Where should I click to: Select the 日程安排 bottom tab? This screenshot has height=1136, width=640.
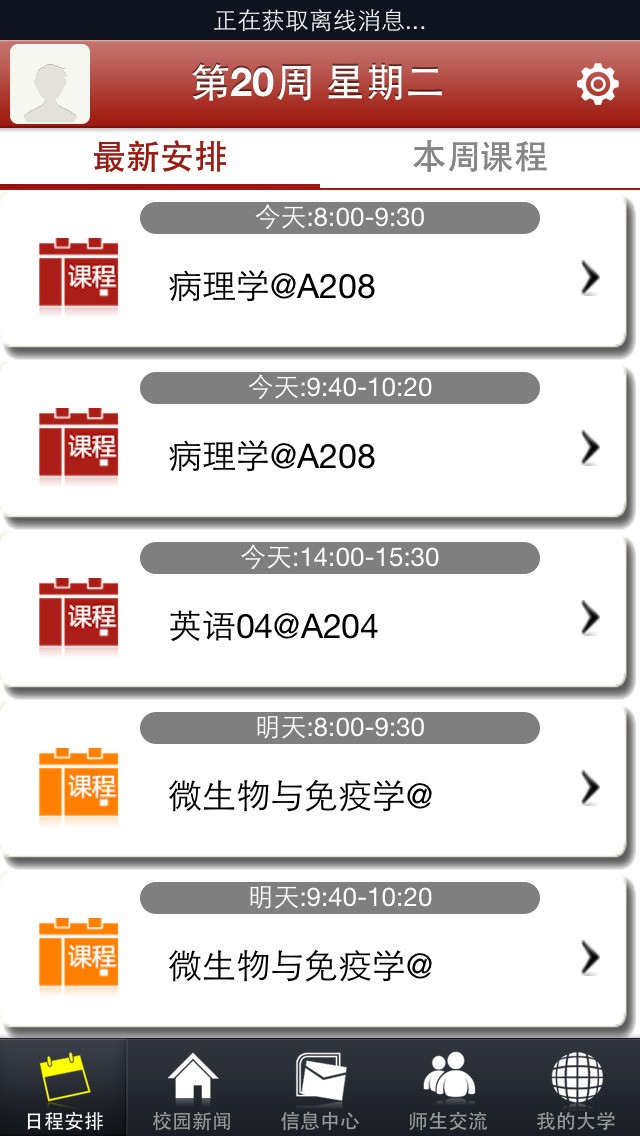64,1090
